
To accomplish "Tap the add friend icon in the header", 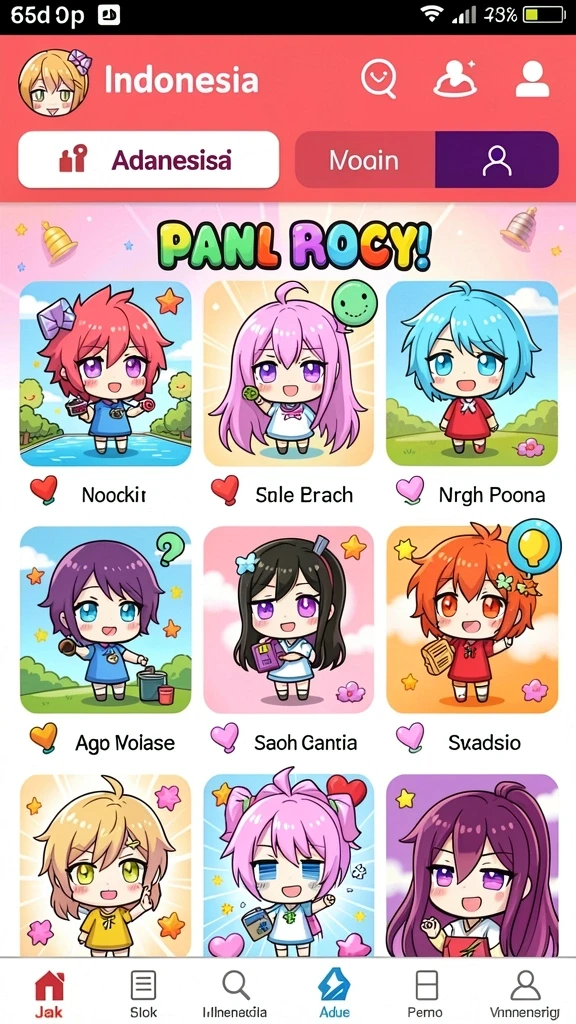I will [455, 79].
